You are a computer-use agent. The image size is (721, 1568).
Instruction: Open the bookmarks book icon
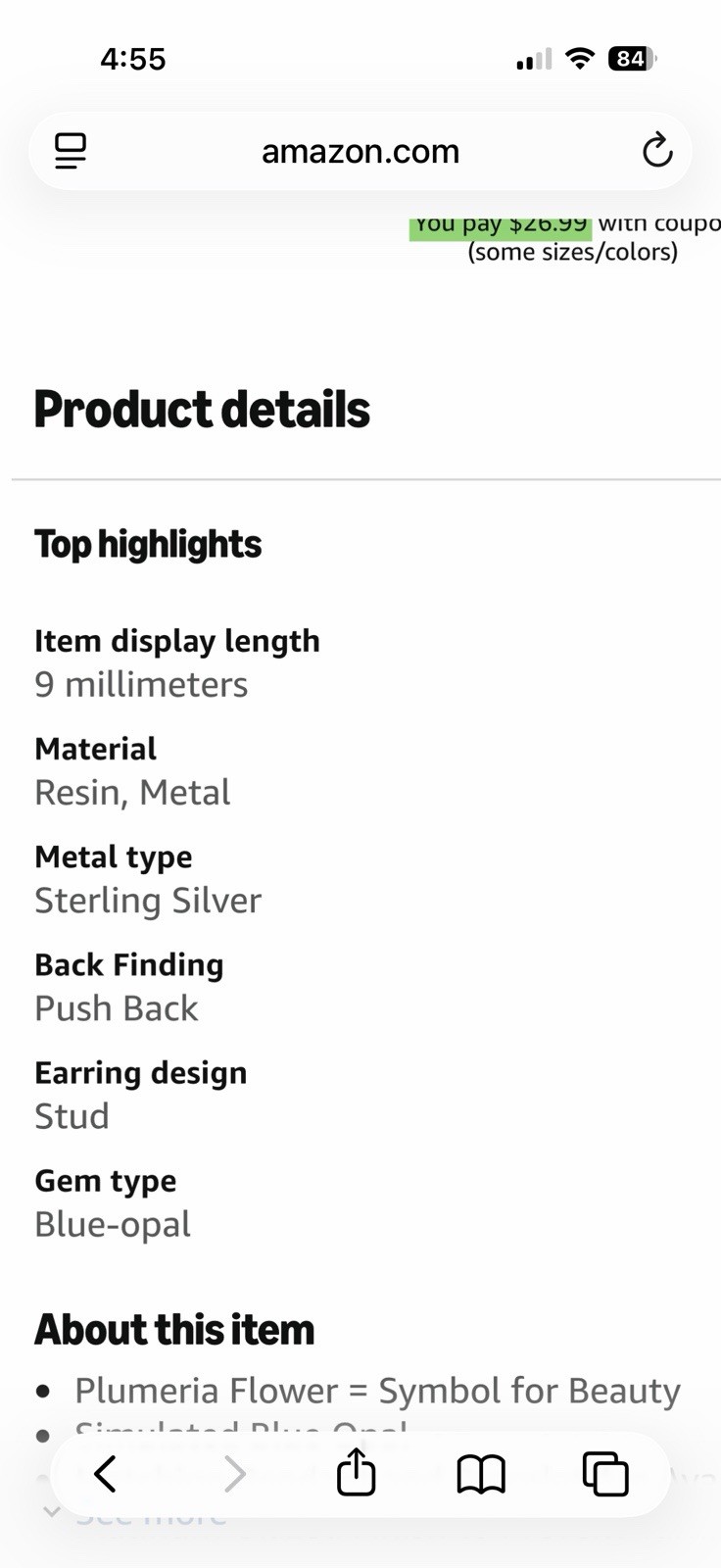481,1474
